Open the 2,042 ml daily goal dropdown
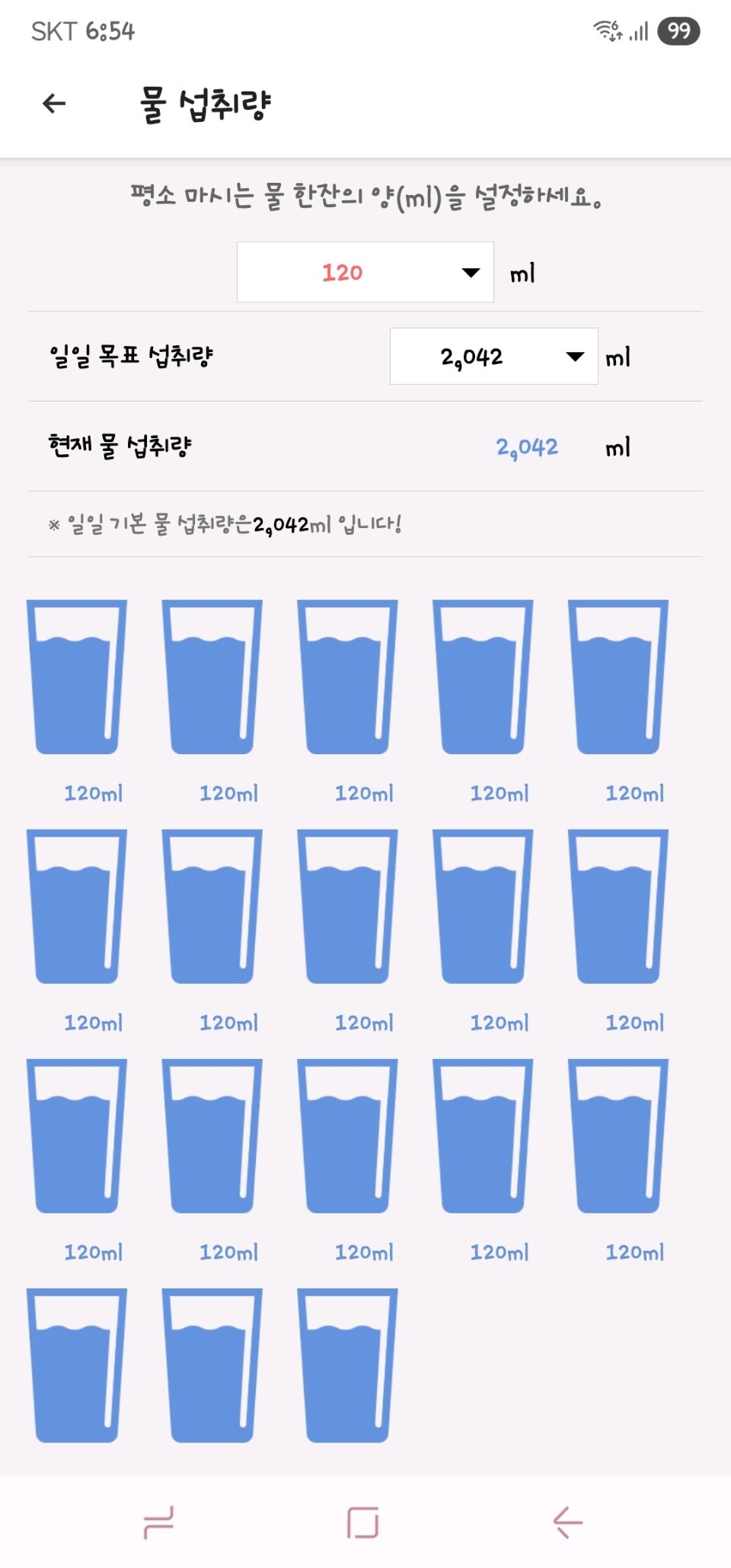The width and height of the screenshot is (731, 1568). 493,356
